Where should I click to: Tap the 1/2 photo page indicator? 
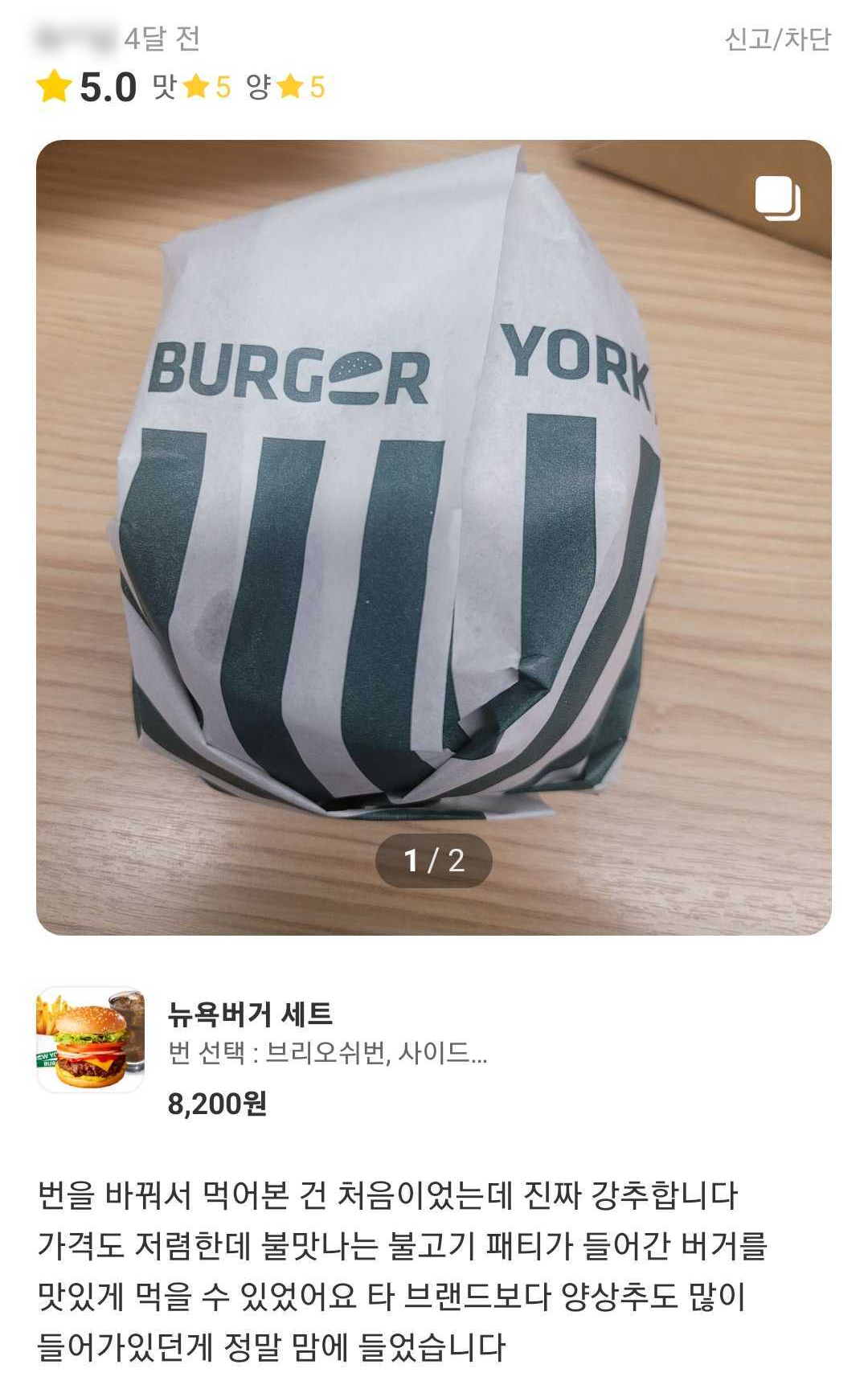tap(433, 858)
